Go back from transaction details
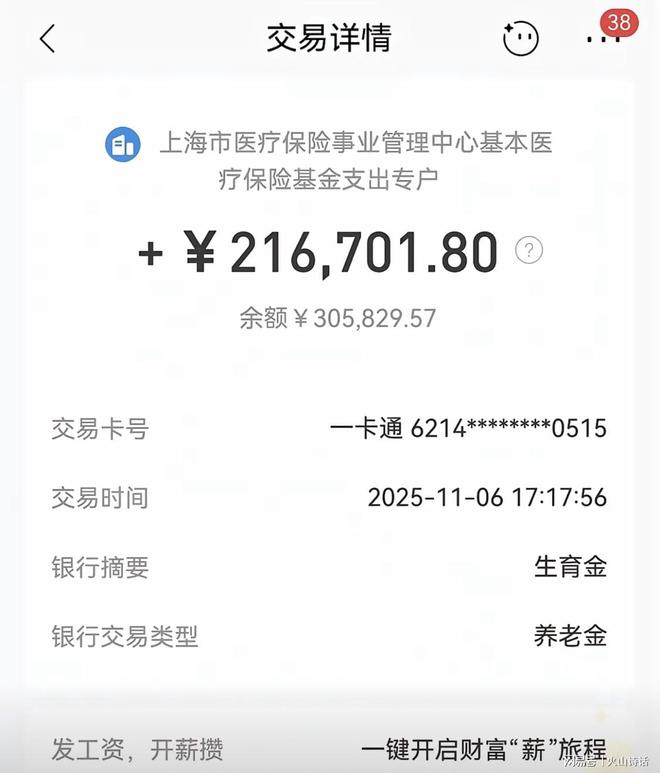Screen dimensions: 660x773 47,39
